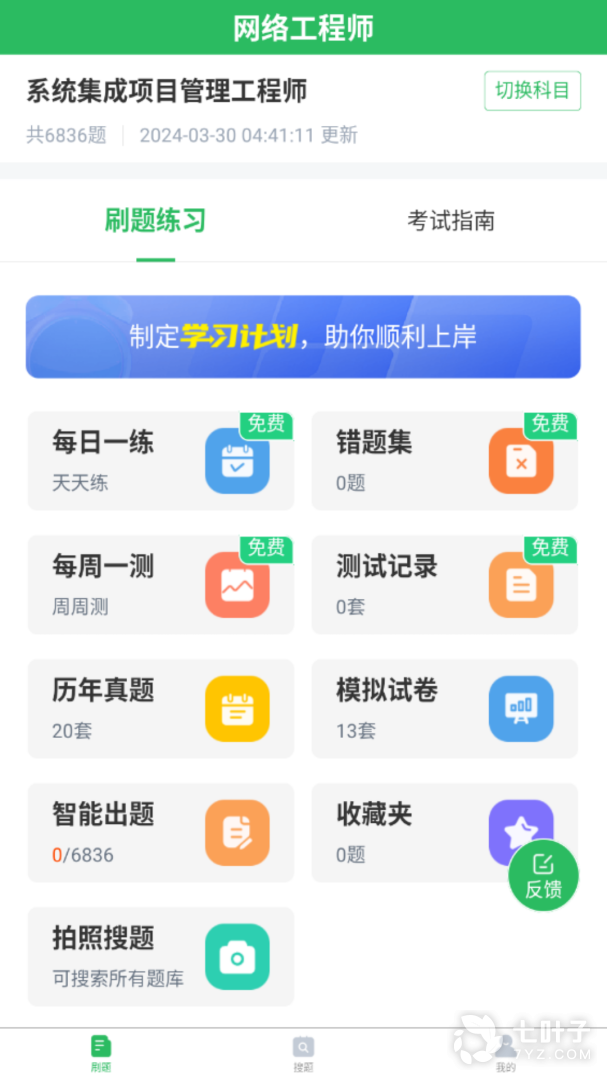Open 每日一练 daily practice
Image resolution: width=607 pixels, height=1080 pixels.
point(160,461)
